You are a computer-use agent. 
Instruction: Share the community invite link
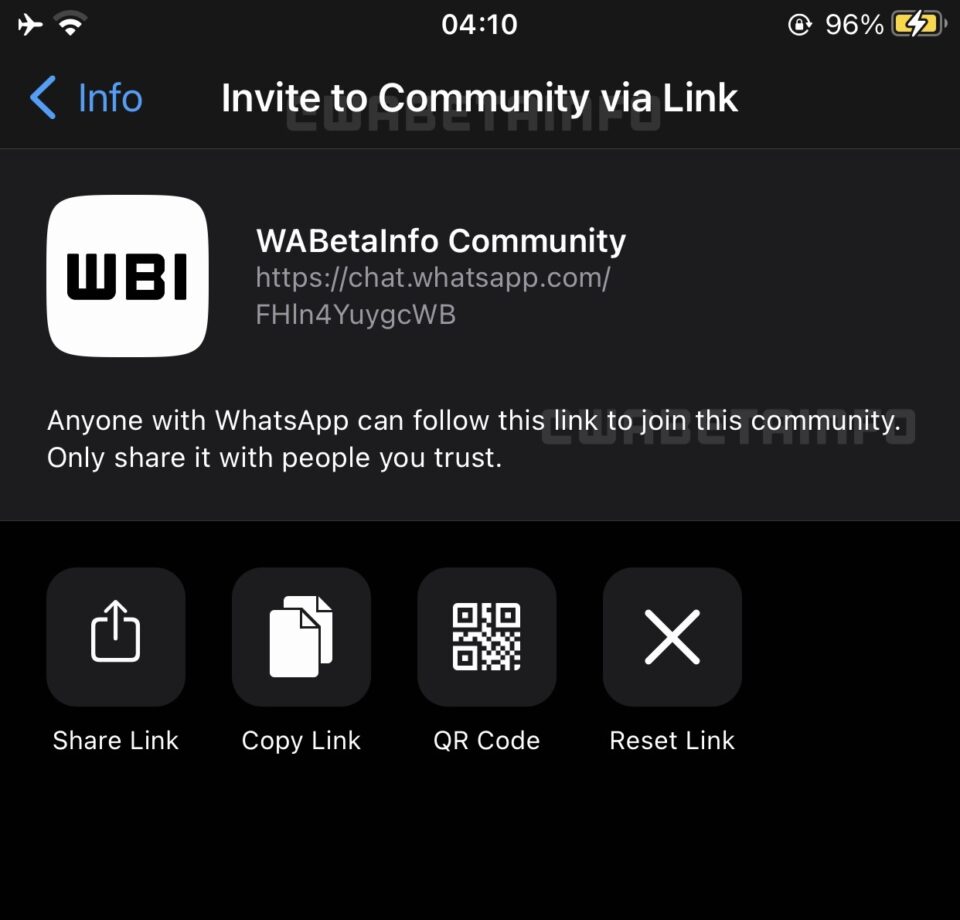(x=116, y=636)
